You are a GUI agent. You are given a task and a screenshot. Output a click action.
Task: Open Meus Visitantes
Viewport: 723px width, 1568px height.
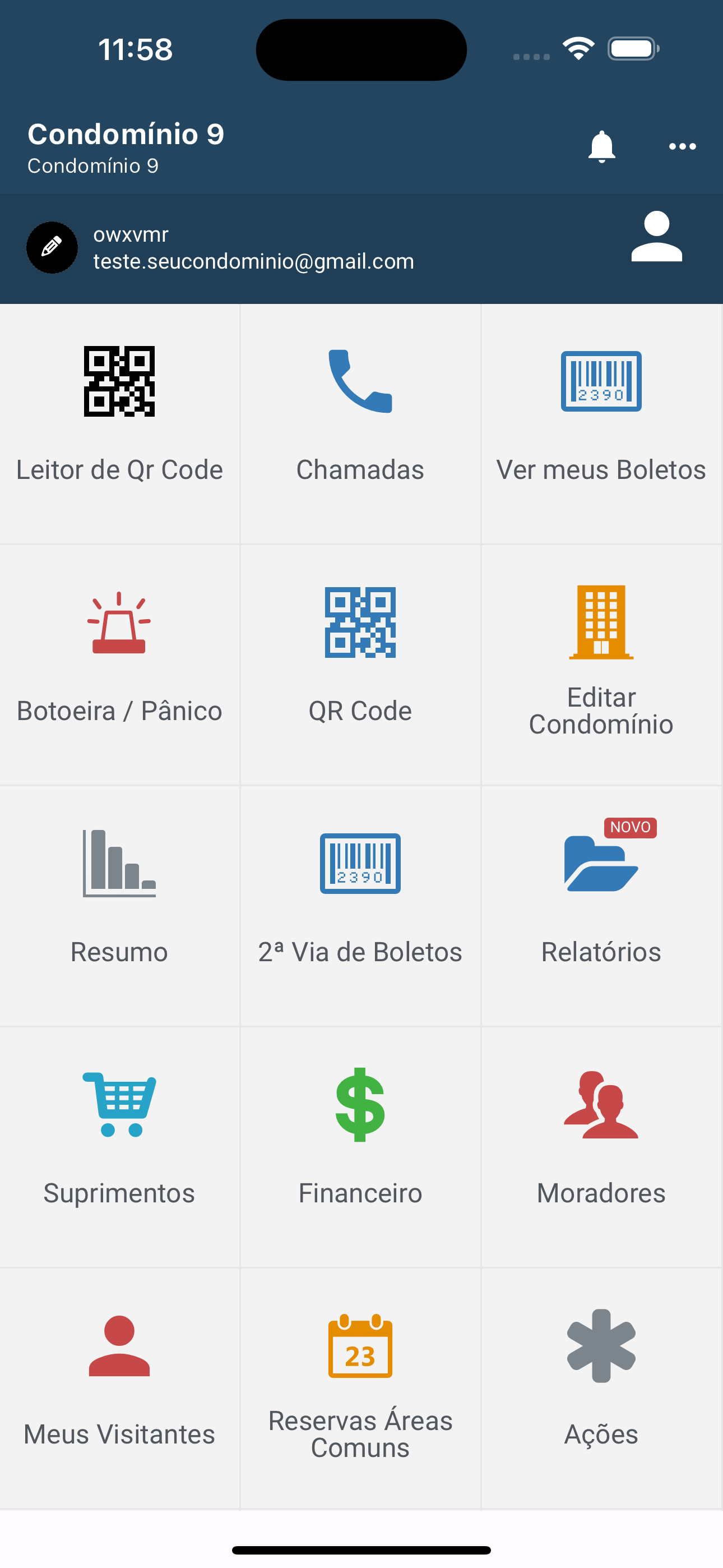point(120,1389)
